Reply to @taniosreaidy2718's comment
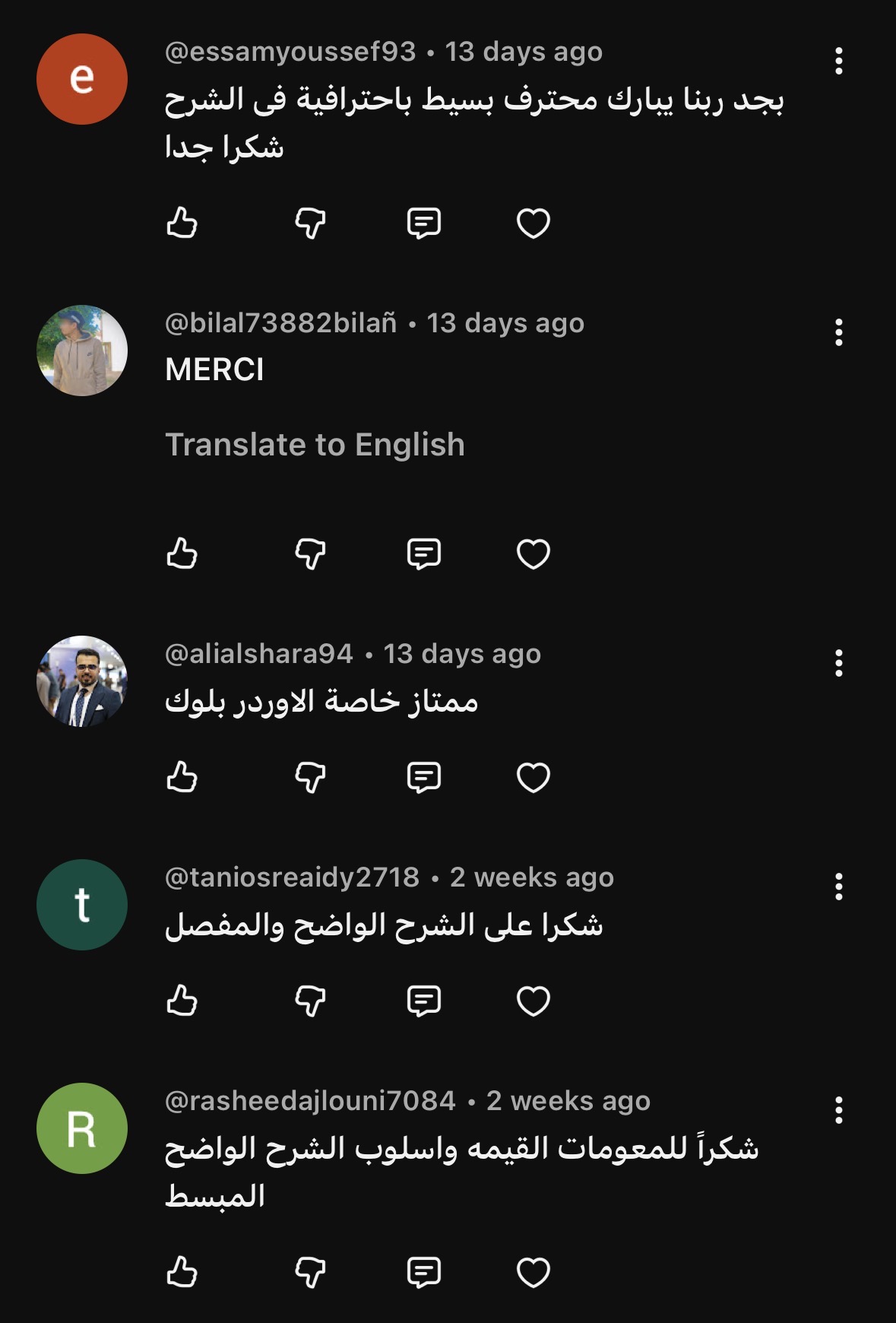The image size is (896, 1323). pyautogui.click(x=423, y=1001)
